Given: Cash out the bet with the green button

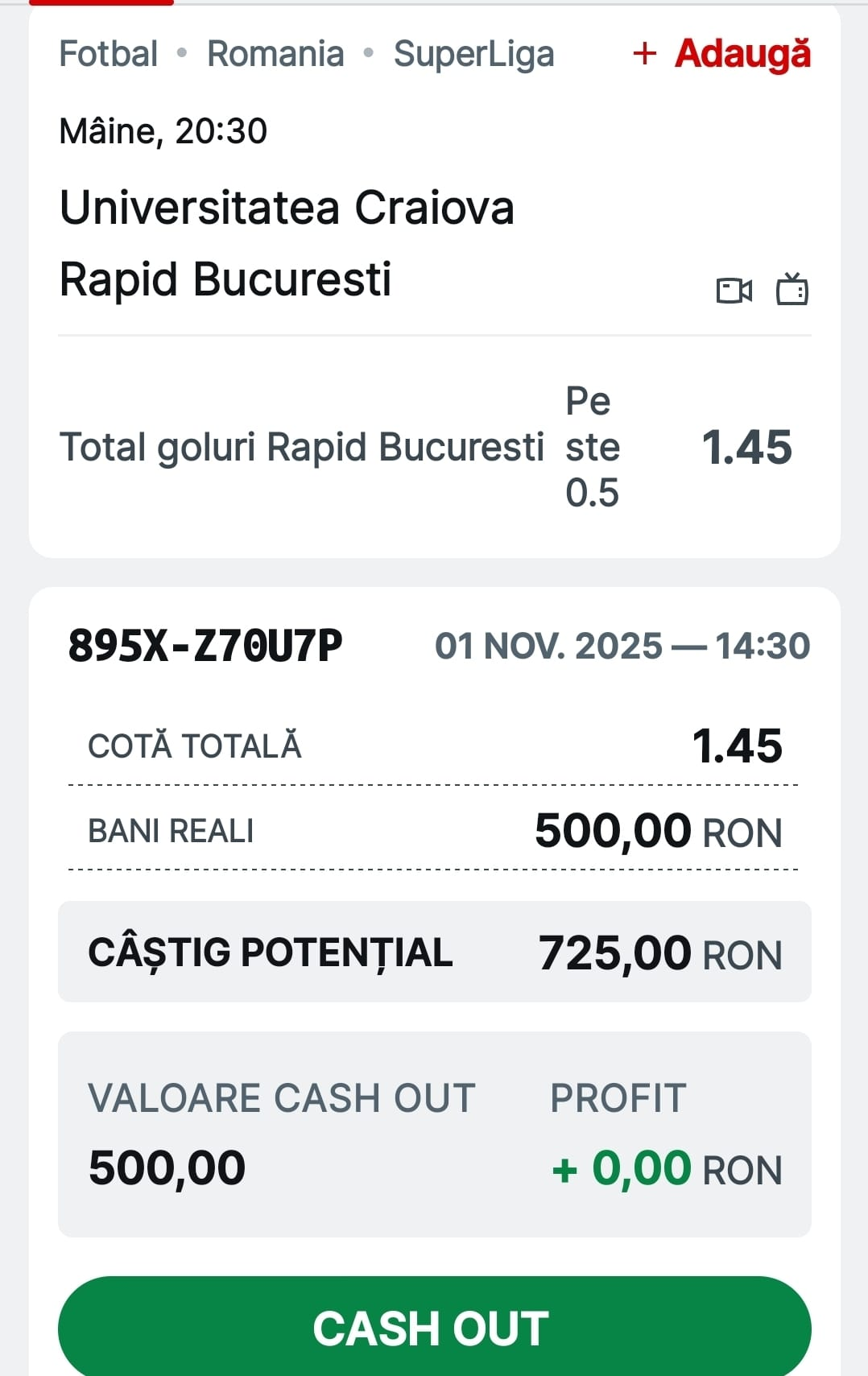Looking at the screenshot, I should 434,1327.
